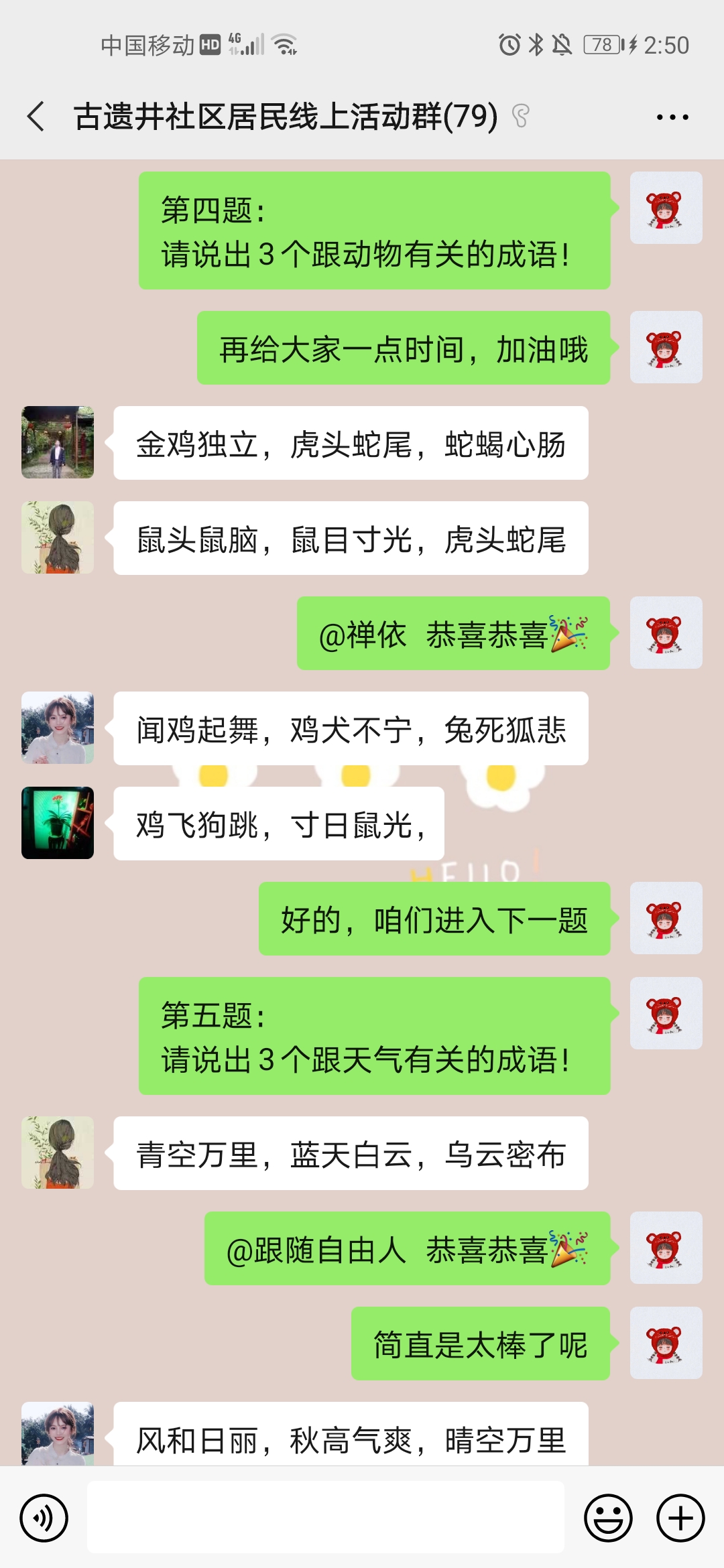Open own avatar beside 第四题 message
724x1568 pixels.
click(x=666, y=208)
